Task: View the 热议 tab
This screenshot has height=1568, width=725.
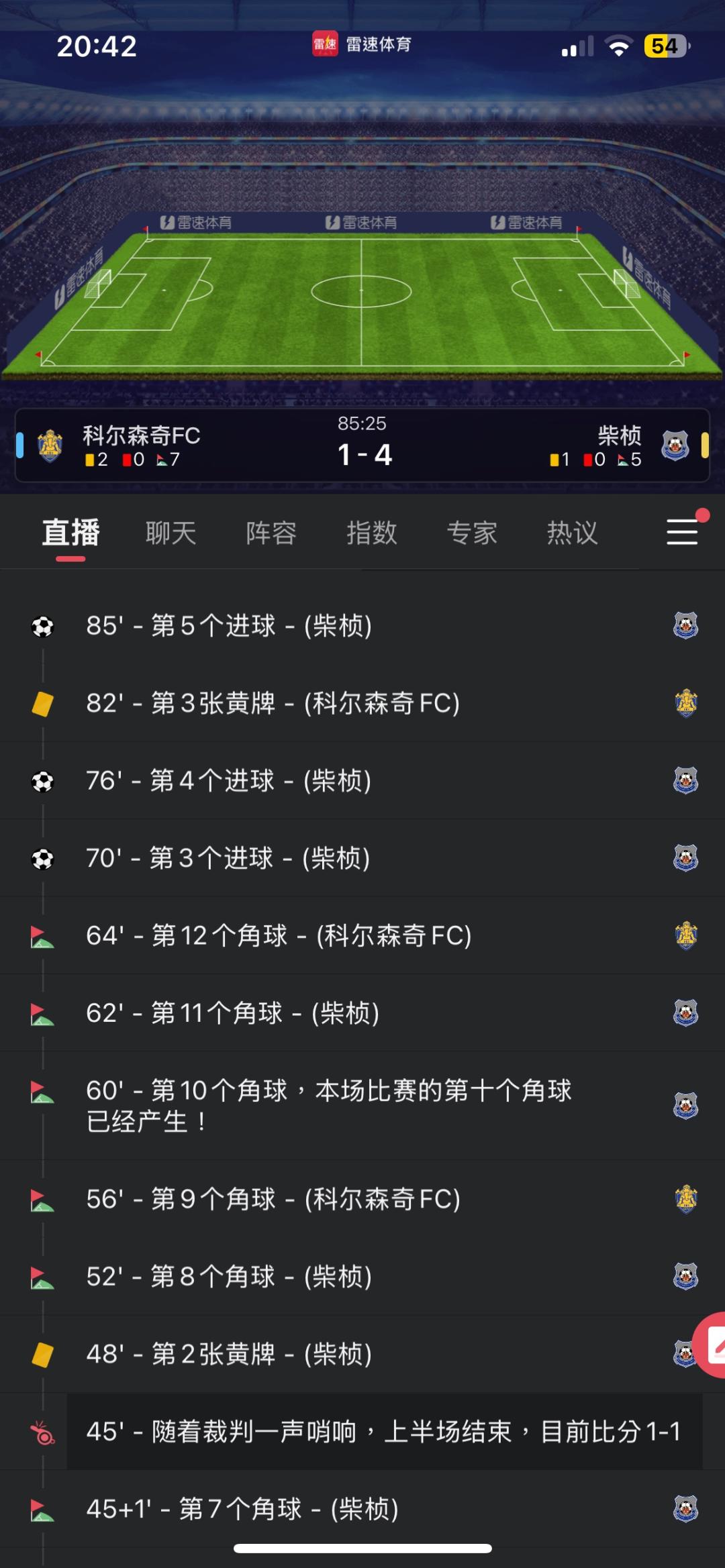Action: point(572,533)
